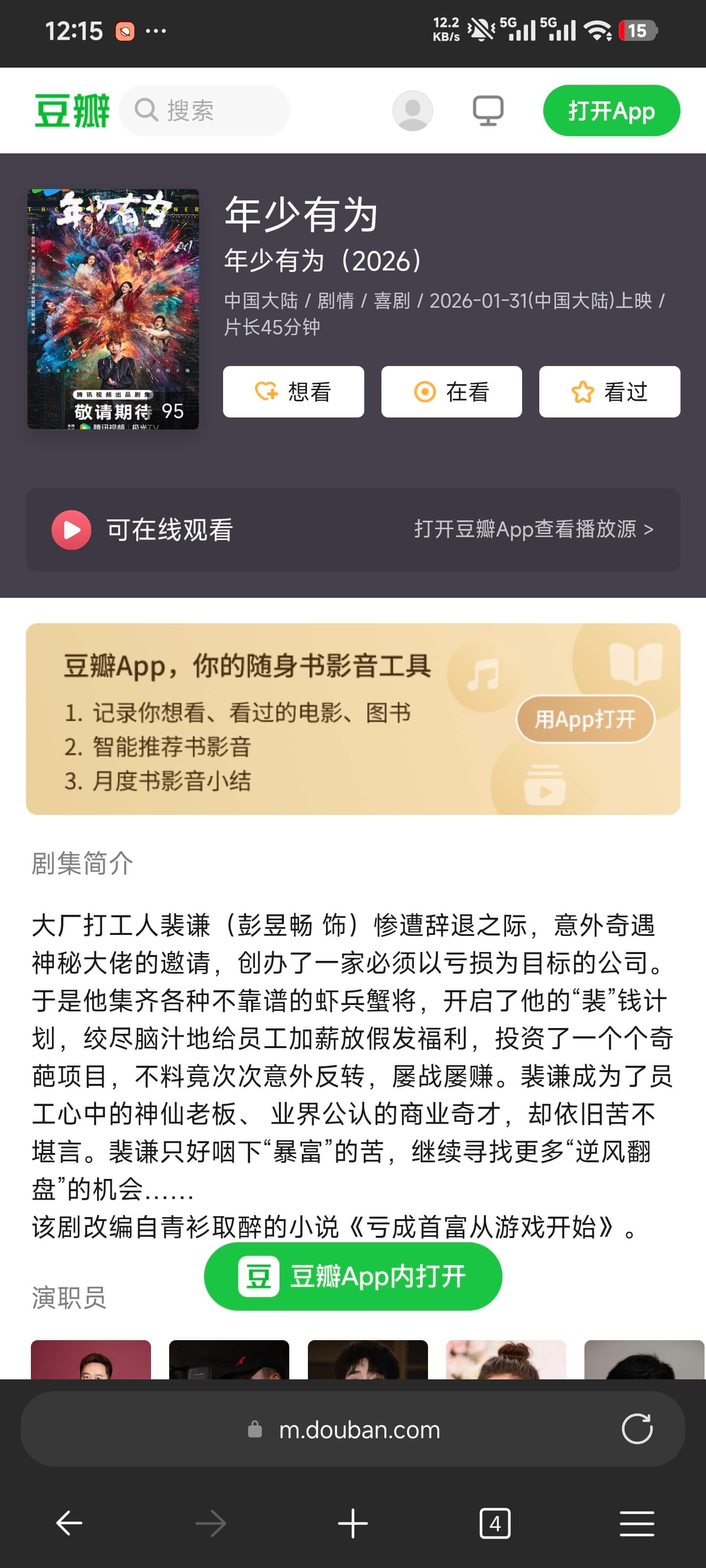Tap the 打开App button in header
The width and height of the screenshot is (706, 1568).
pos(611,111)
